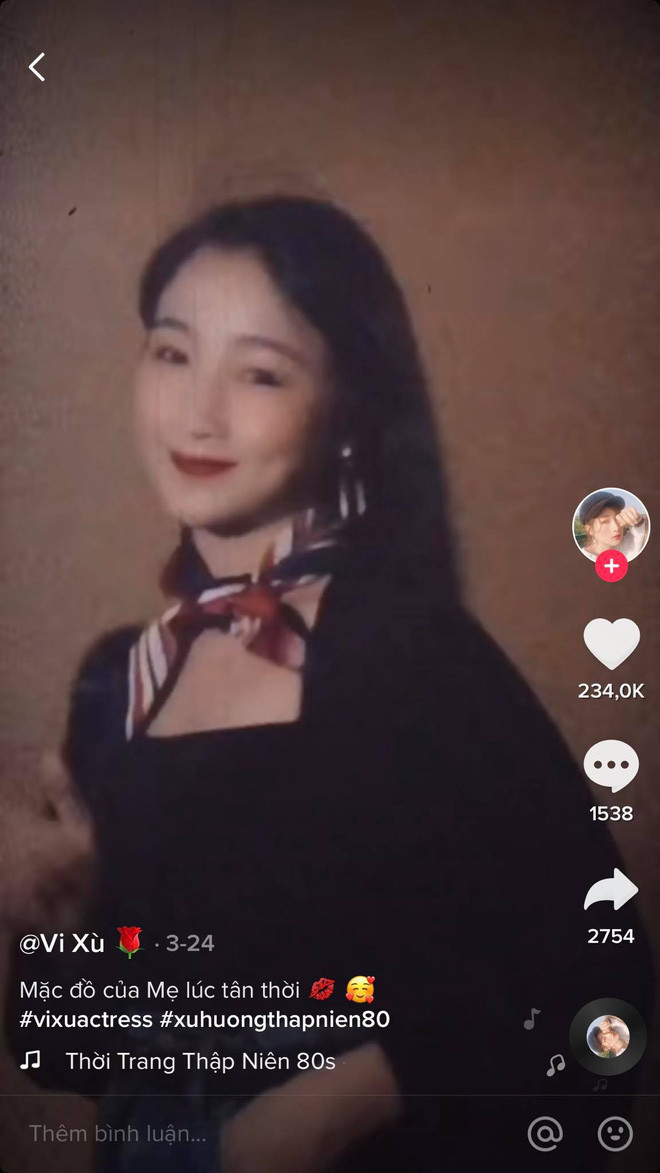Image resolution: width=660 pixels, height=1173 pixels.
Task: Share this video
Action: 611,890
